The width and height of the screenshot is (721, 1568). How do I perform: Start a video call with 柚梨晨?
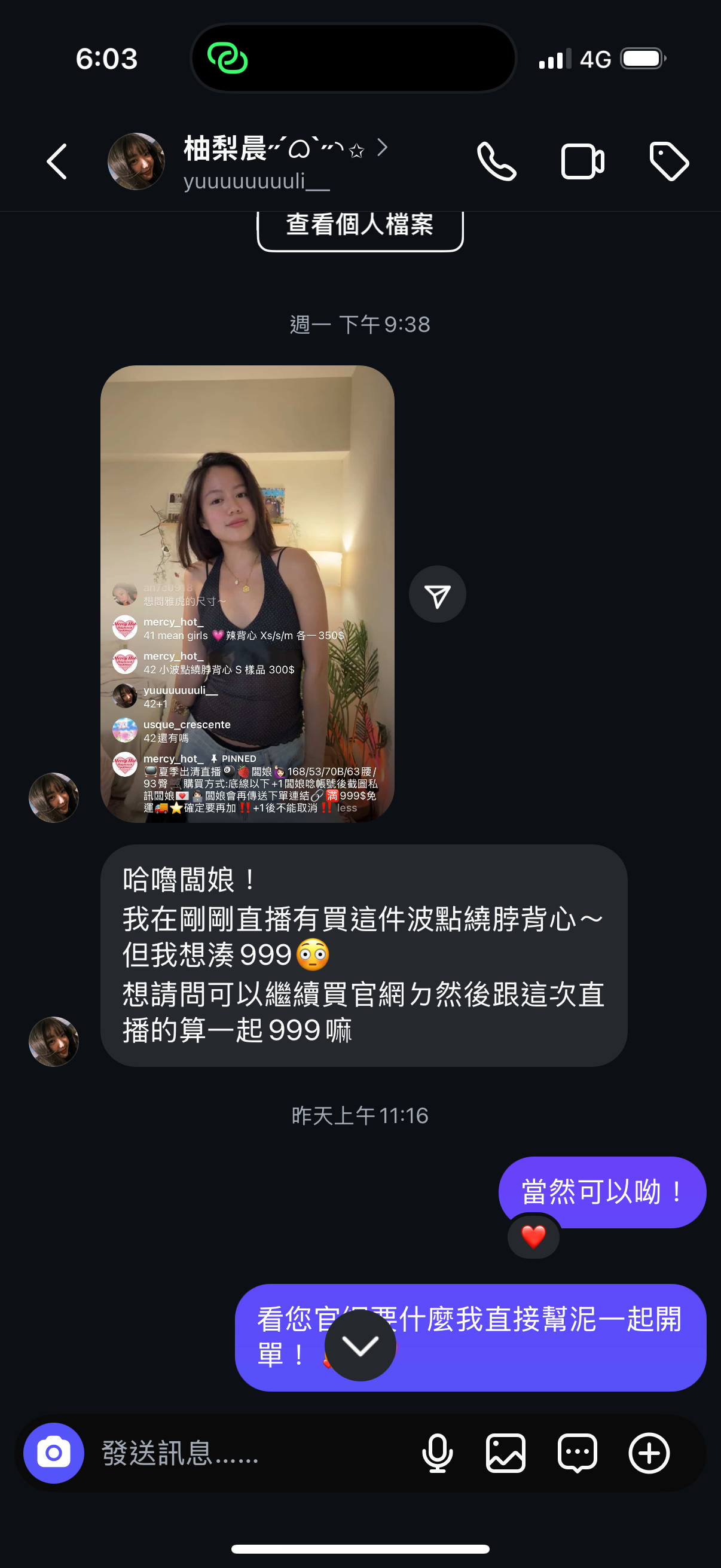(x=582, y=162)
